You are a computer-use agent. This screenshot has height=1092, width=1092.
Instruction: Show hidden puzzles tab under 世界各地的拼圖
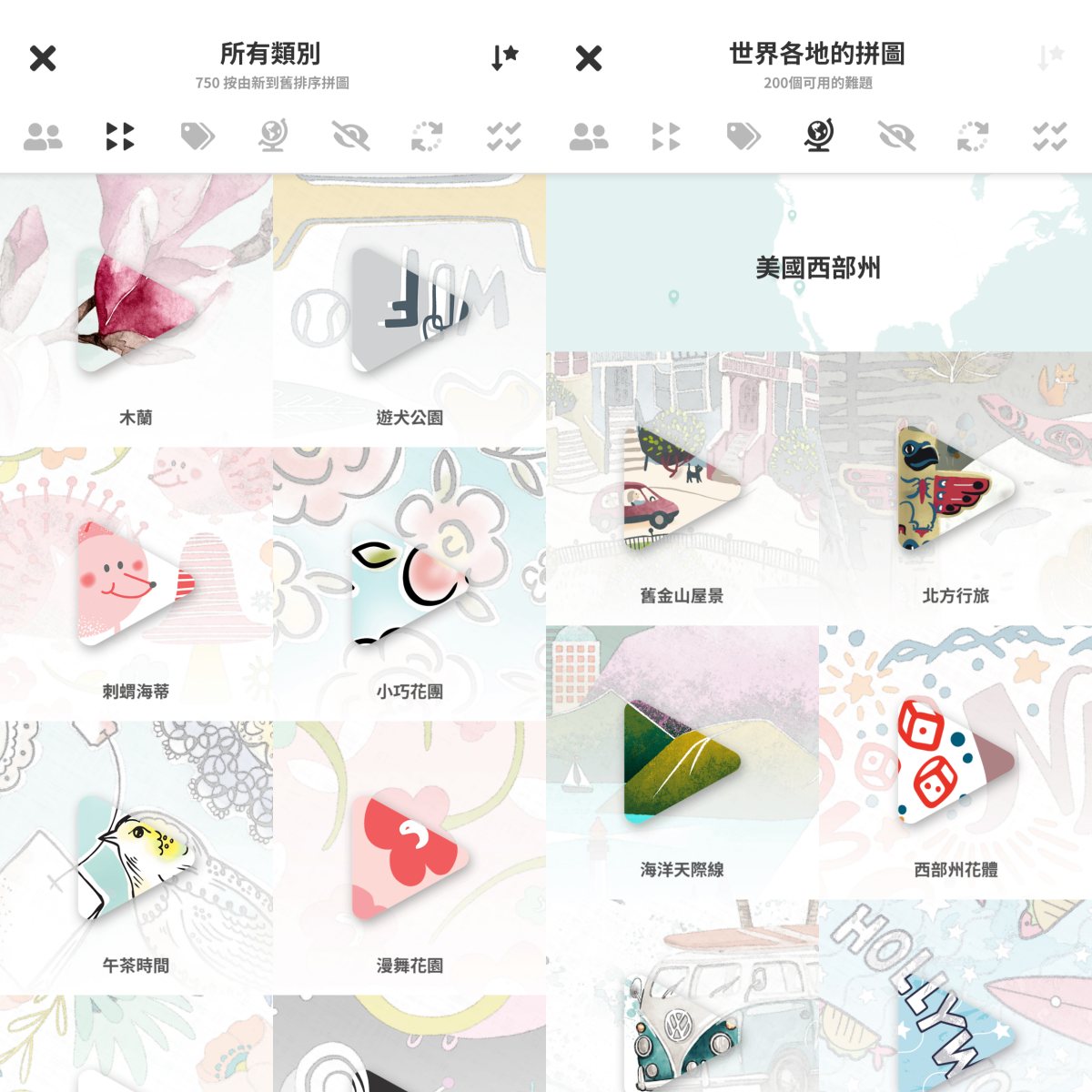pyautogui.click(x=896, y=136)
